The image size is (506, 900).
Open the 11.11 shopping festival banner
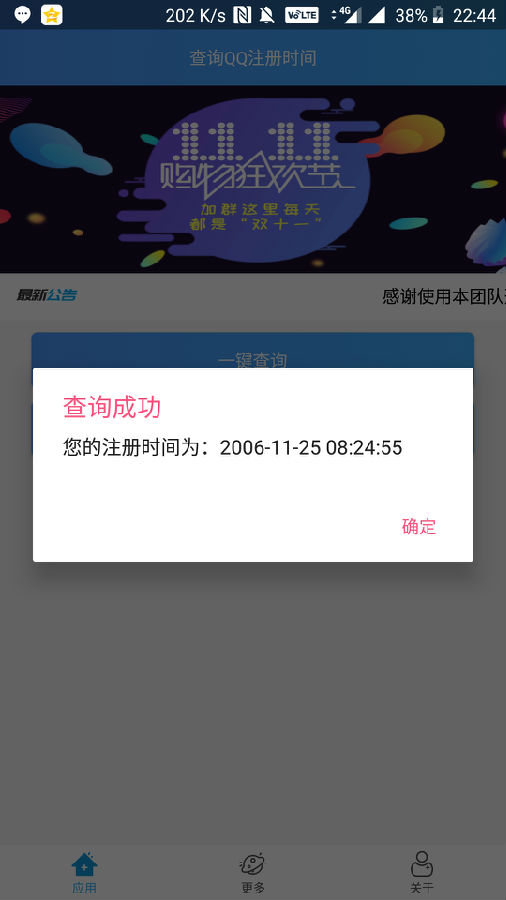coord(253,179)
